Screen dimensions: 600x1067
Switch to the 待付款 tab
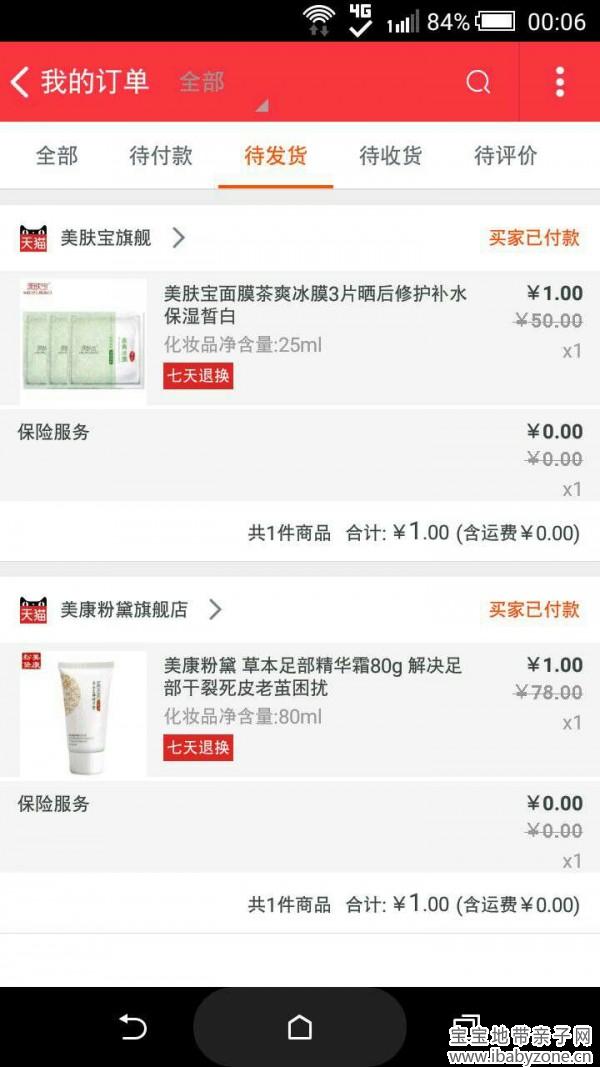tap(161, 156)
